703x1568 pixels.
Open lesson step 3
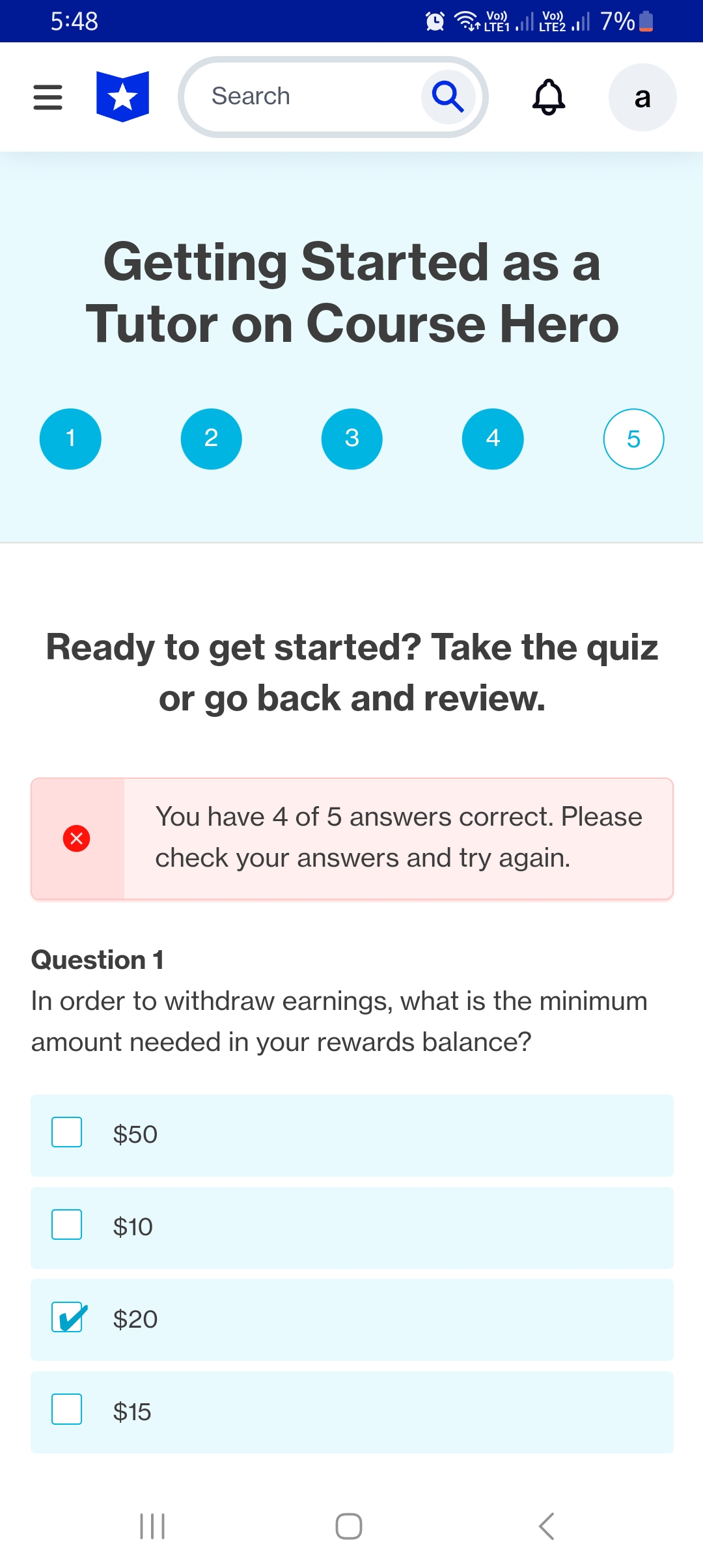[351, 438]
